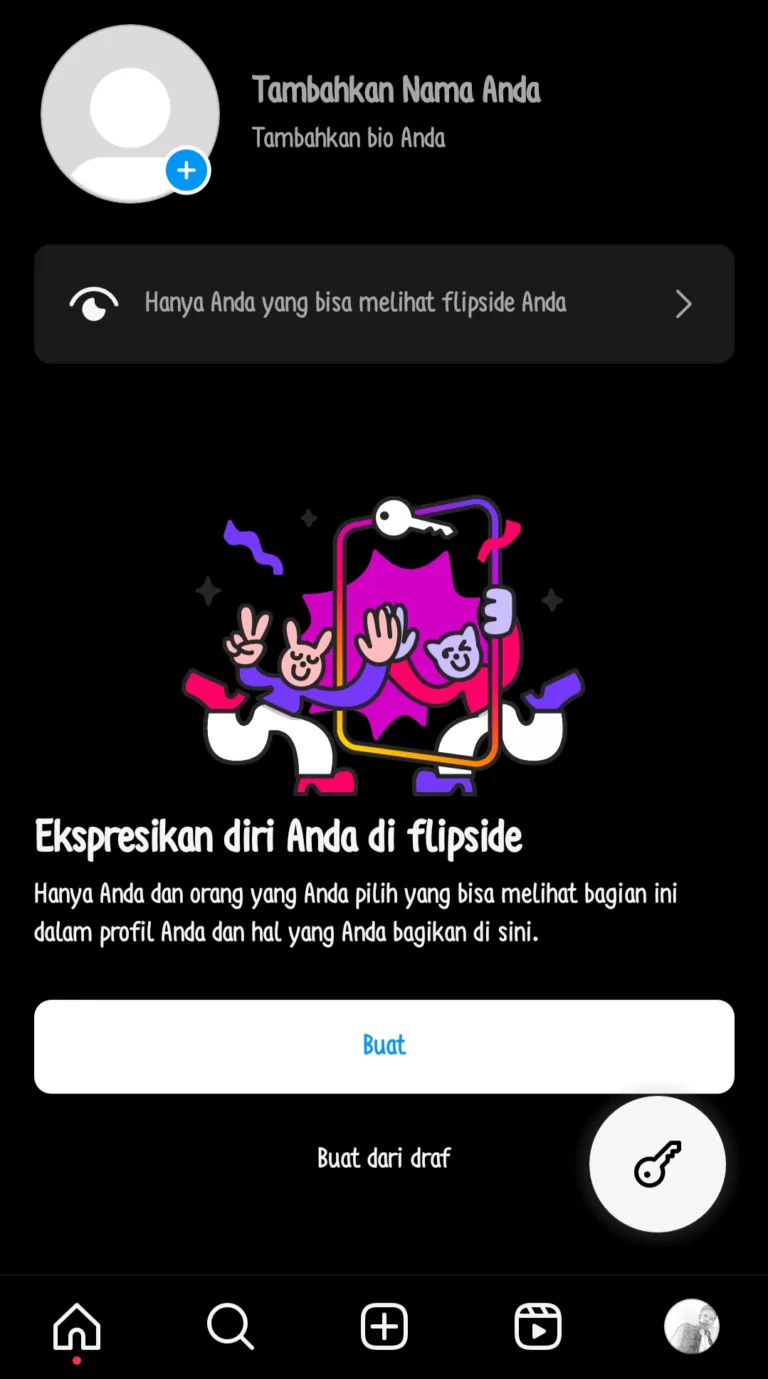This screenshot has width=768, height=1379.
Task: Select Buat dari draf
Action: click(384, 1158)
